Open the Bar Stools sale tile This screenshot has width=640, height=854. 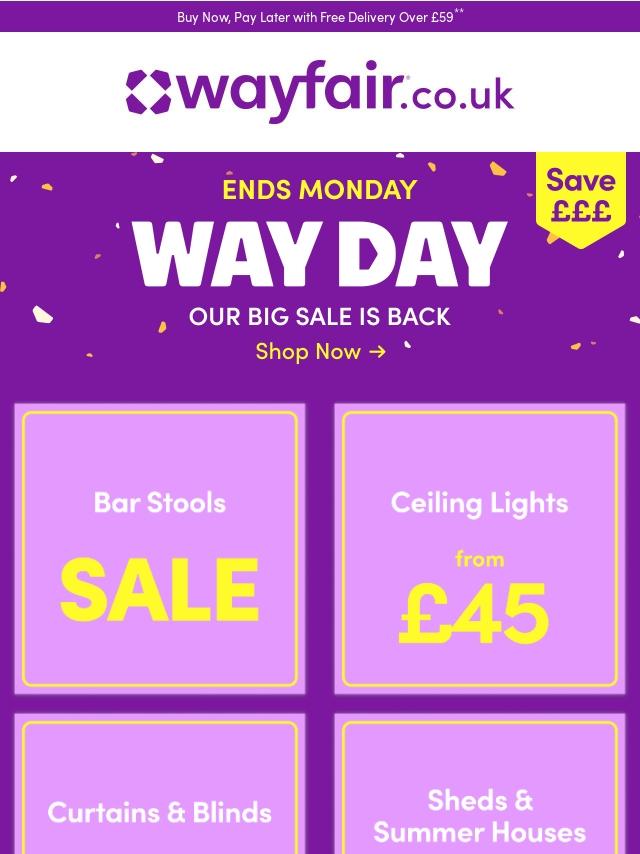click(160, 548)
